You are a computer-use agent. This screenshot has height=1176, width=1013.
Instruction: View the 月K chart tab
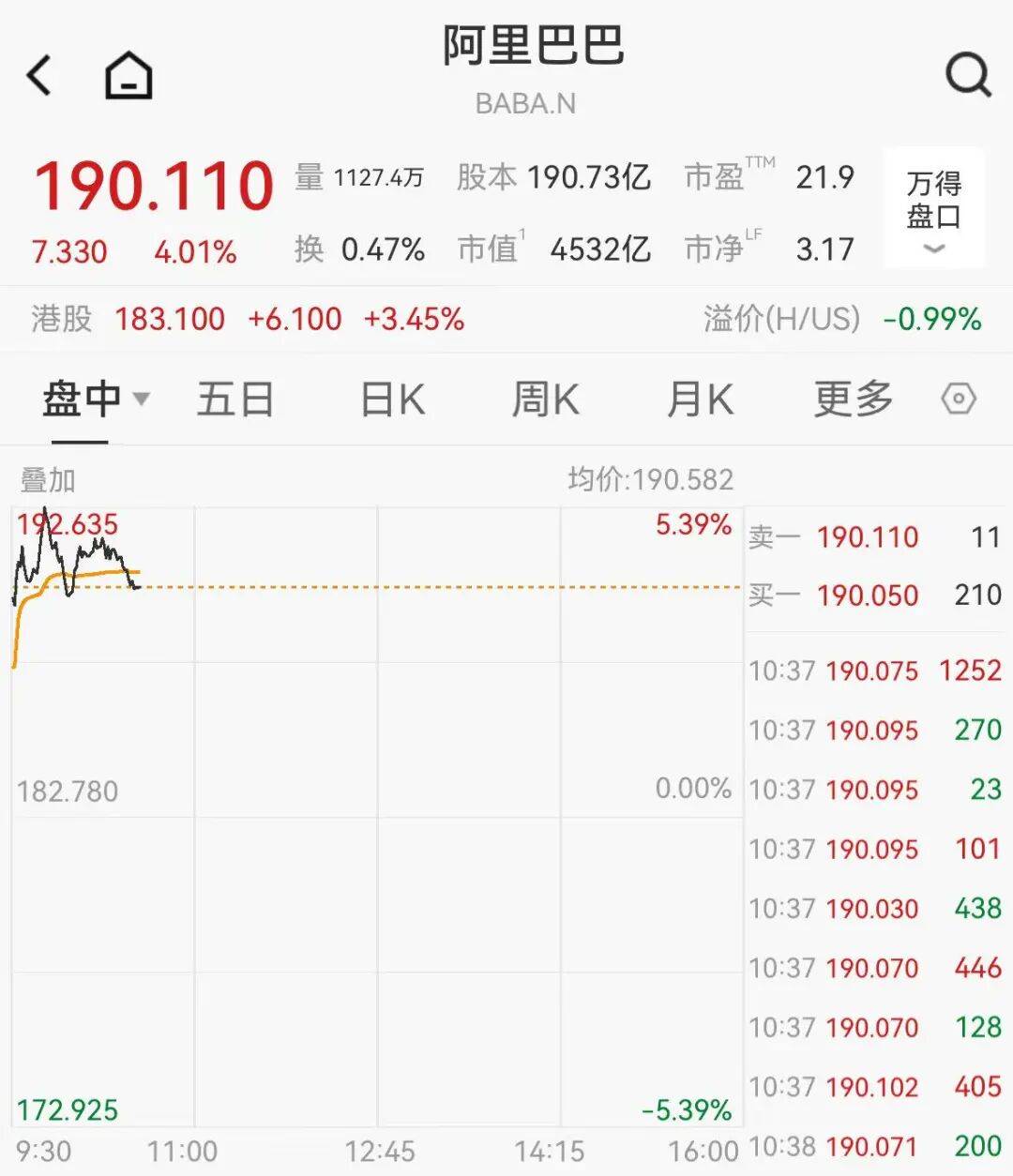[x=699, y=400]
